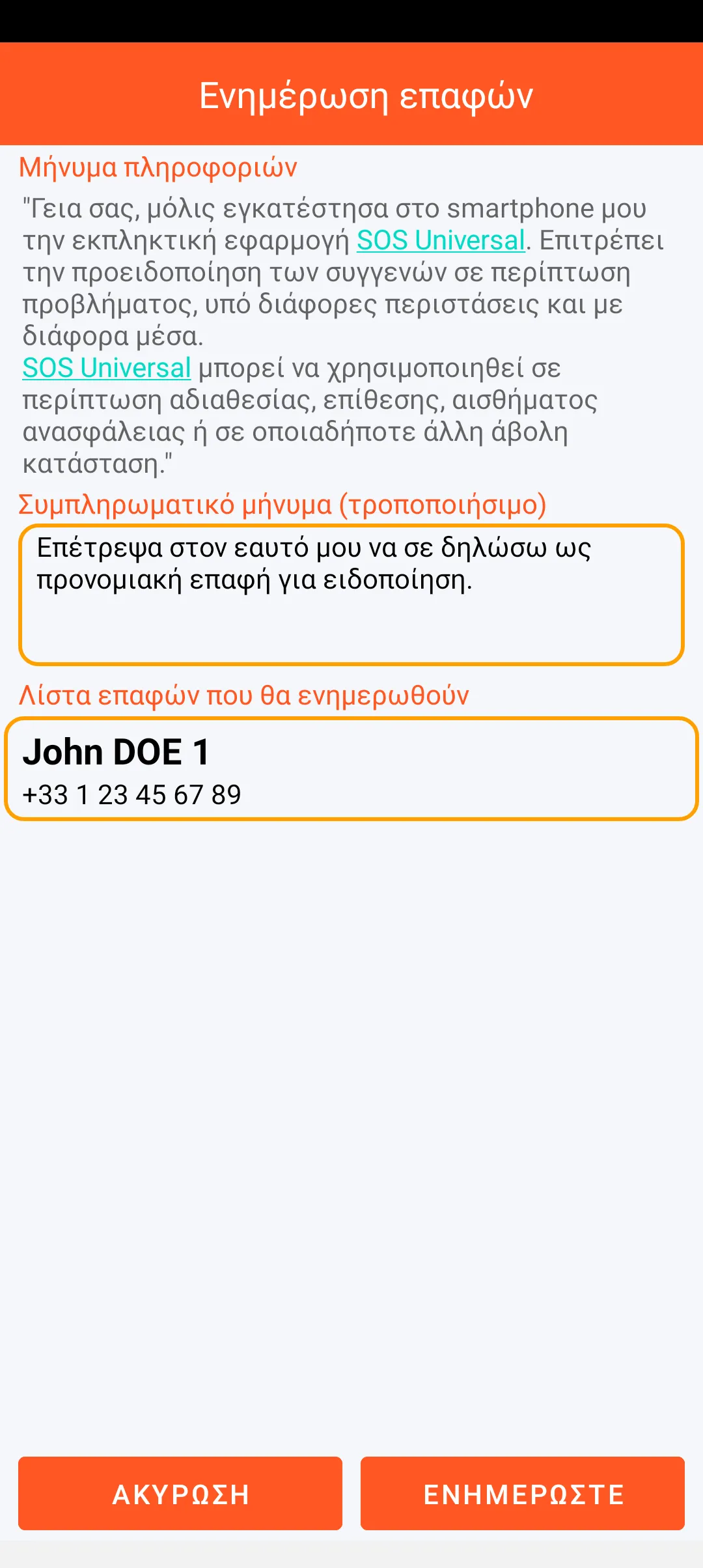Screen dimensions: 703x1568
Task: Tap the ΕΝΗΜΕΡΩΣΤΕ update button
Action: click(523, 1493)
